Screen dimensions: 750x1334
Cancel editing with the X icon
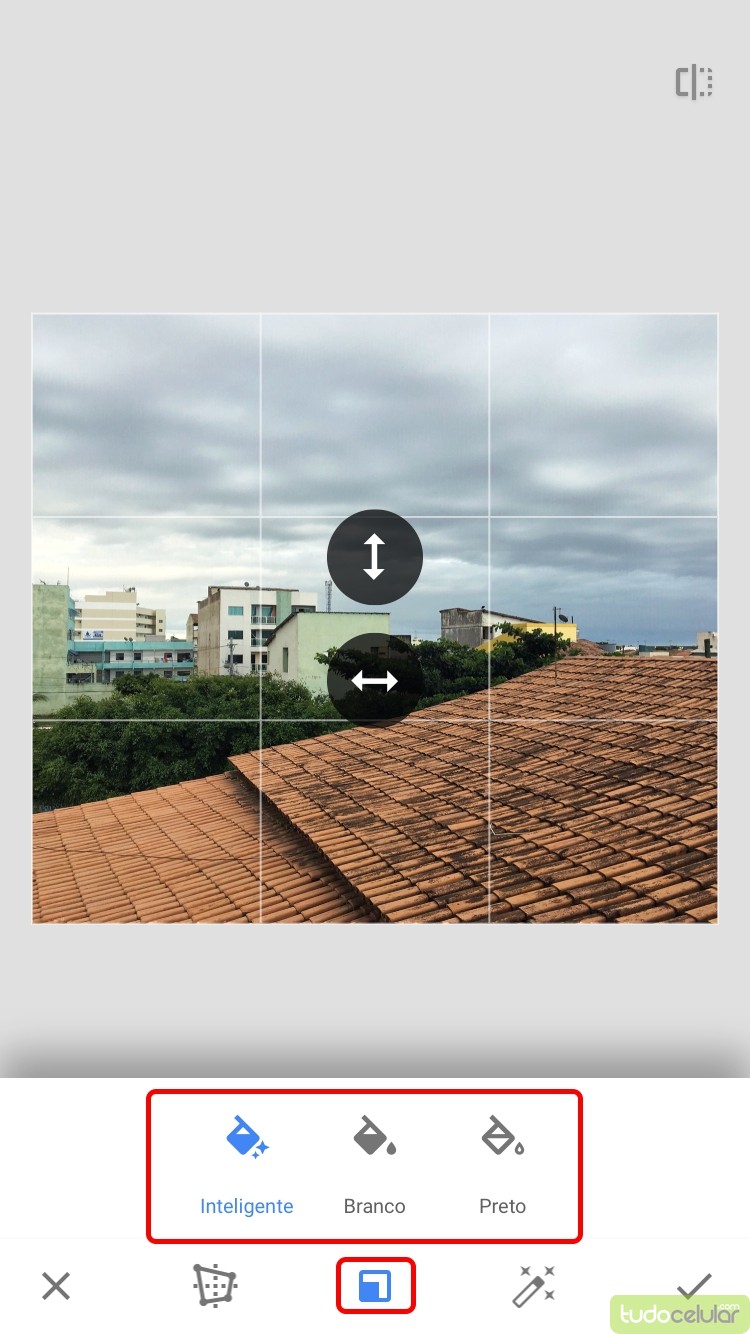click(x=56, y=1286)
